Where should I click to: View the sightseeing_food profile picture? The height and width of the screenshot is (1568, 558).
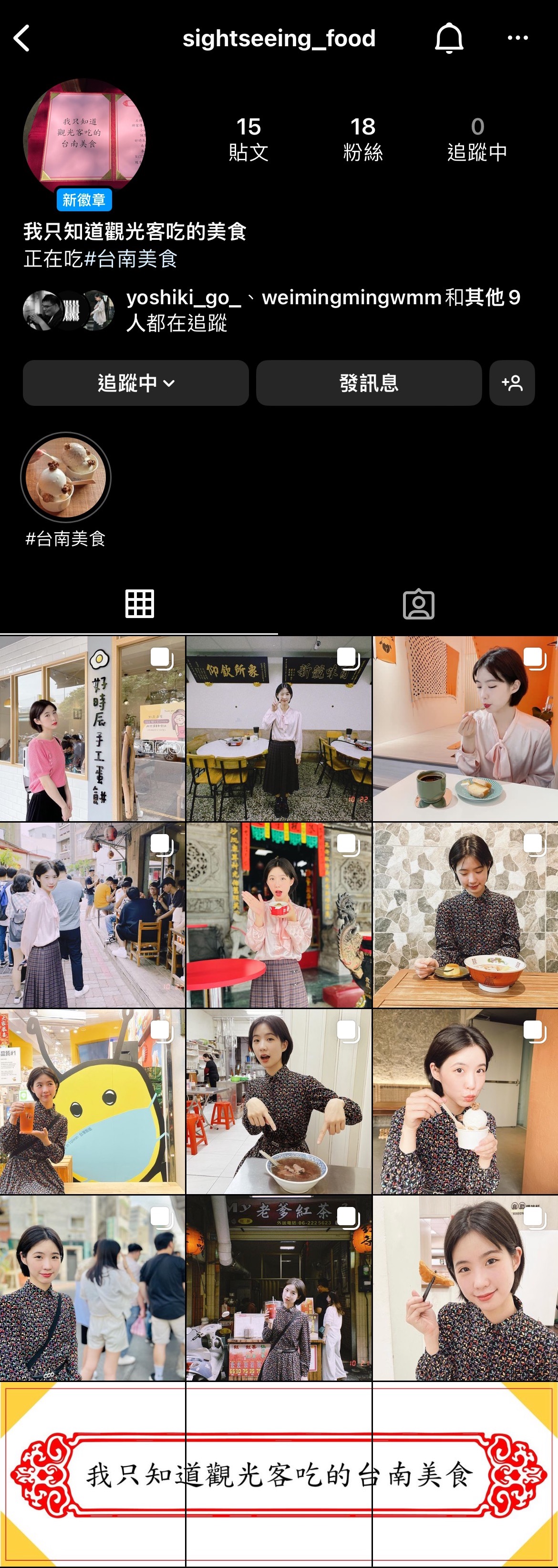tap(84, 139)
